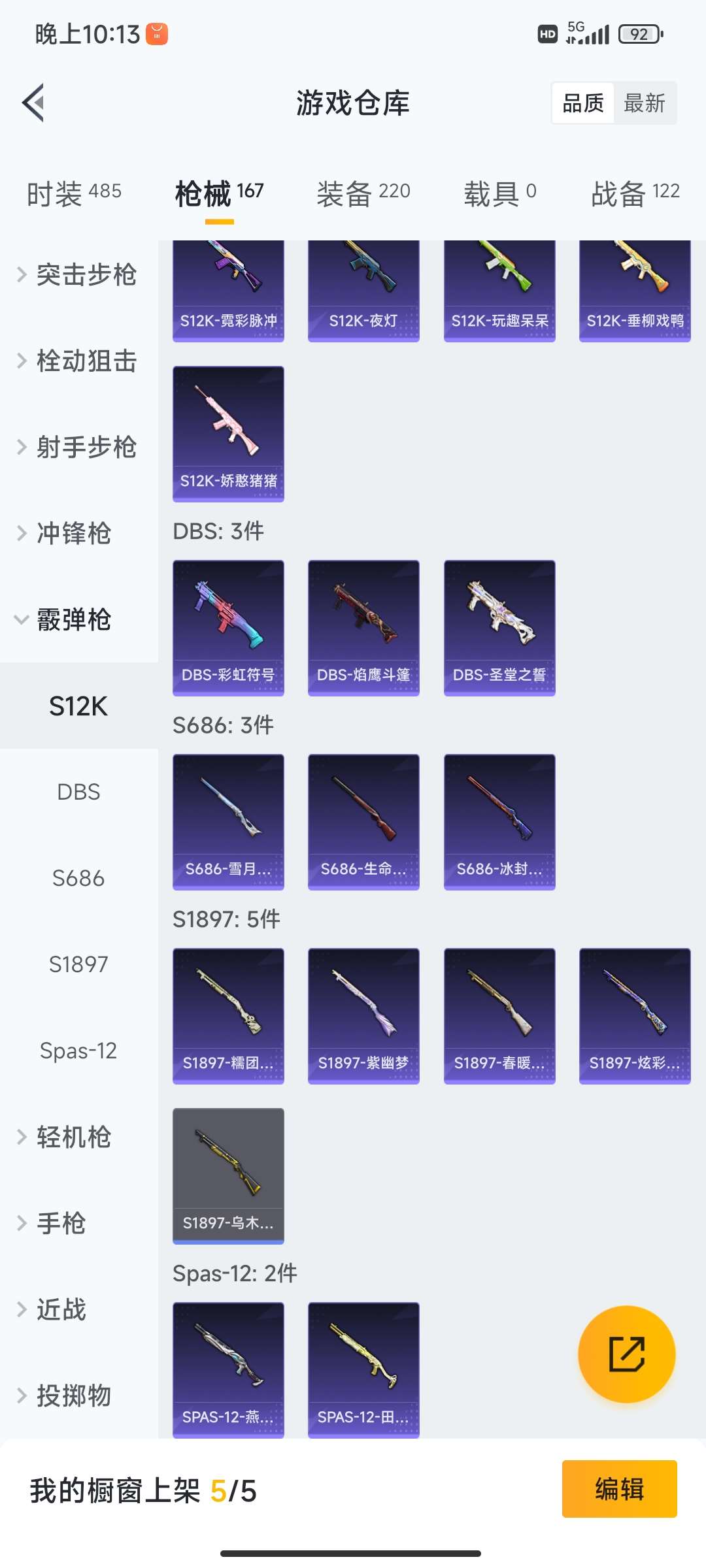Jump to DBS in the sidebar
This screenshot has width=706, height=1568.
[x=78, y=792]
